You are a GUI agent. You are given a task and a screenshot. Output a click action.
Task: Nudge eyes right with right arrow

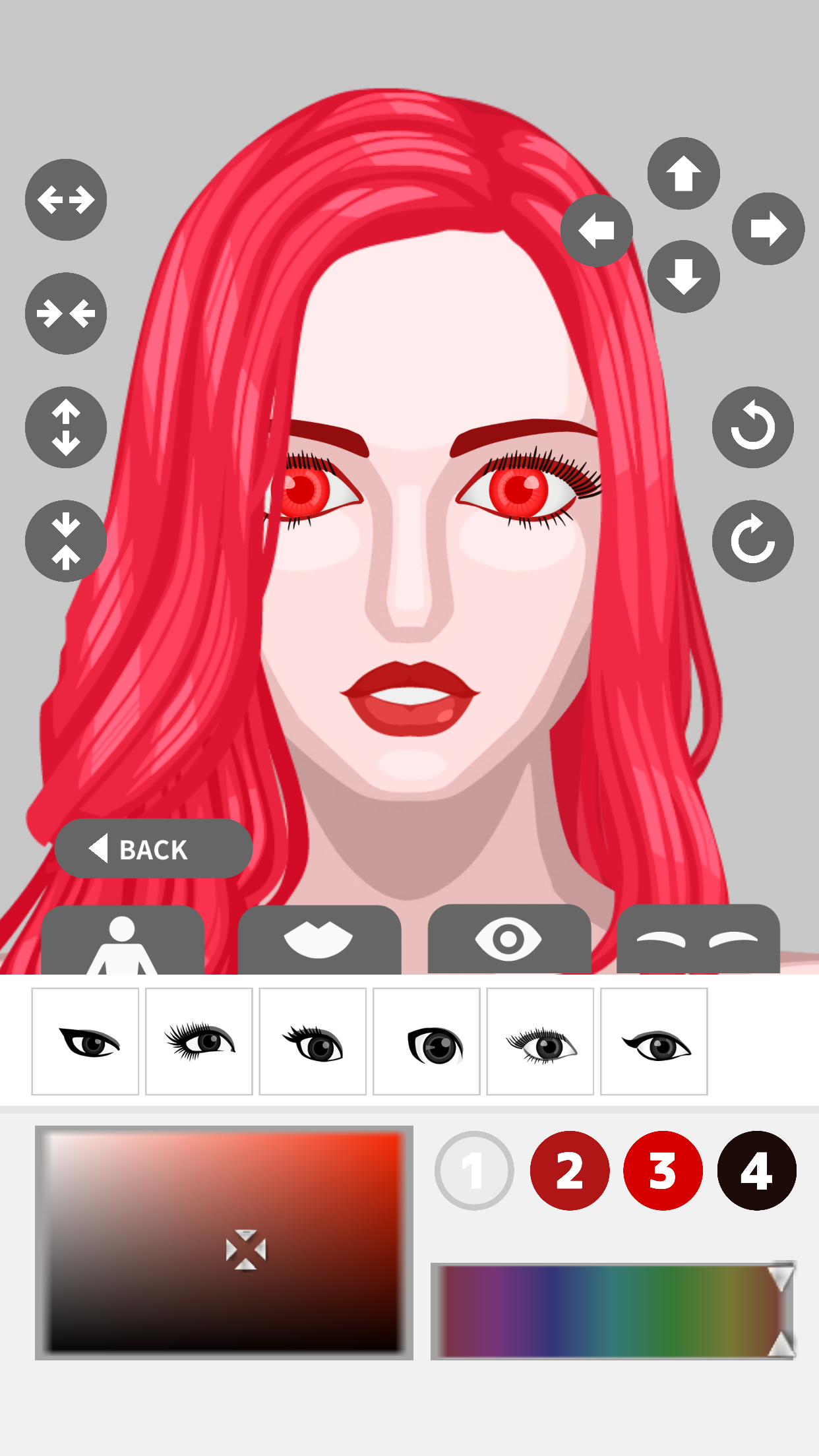pyautogui.click(x=768, y=229)
